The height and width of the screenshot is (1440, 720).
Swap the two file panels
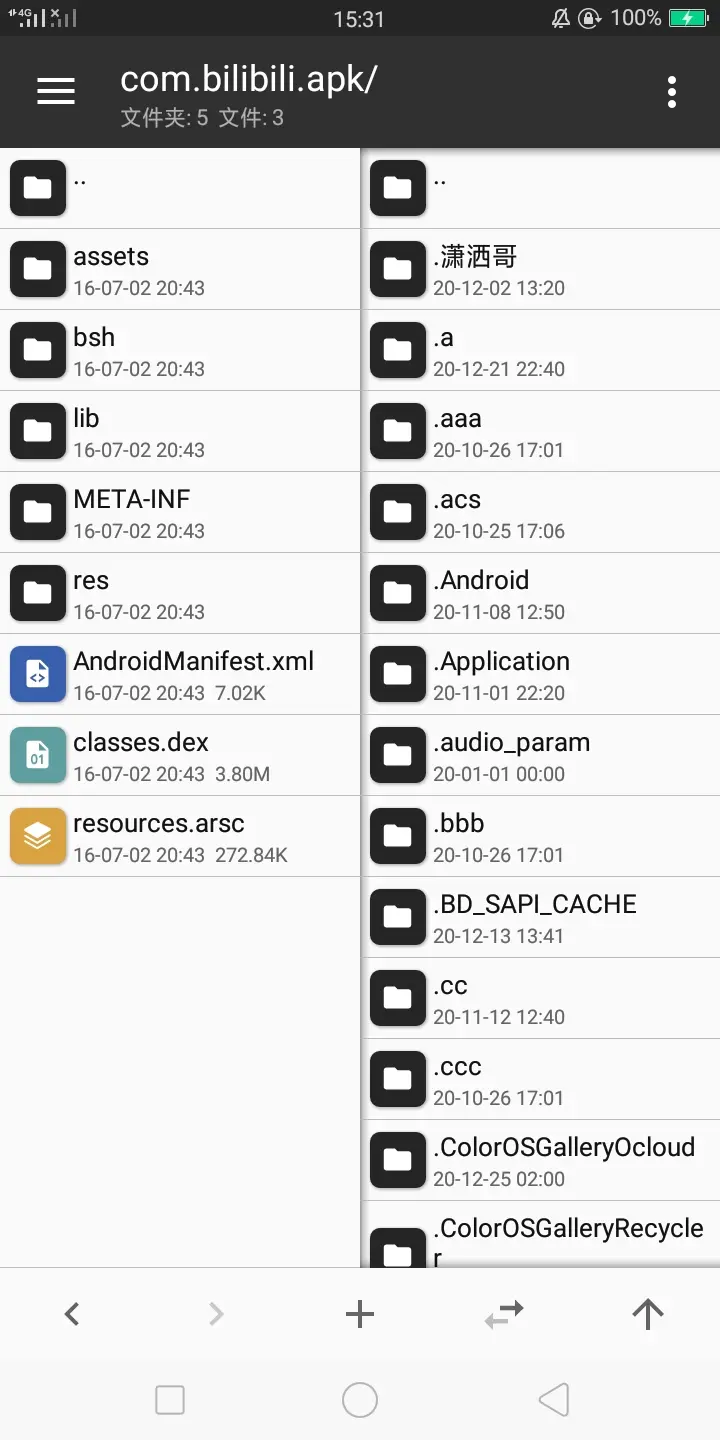tap(504, 1314)
